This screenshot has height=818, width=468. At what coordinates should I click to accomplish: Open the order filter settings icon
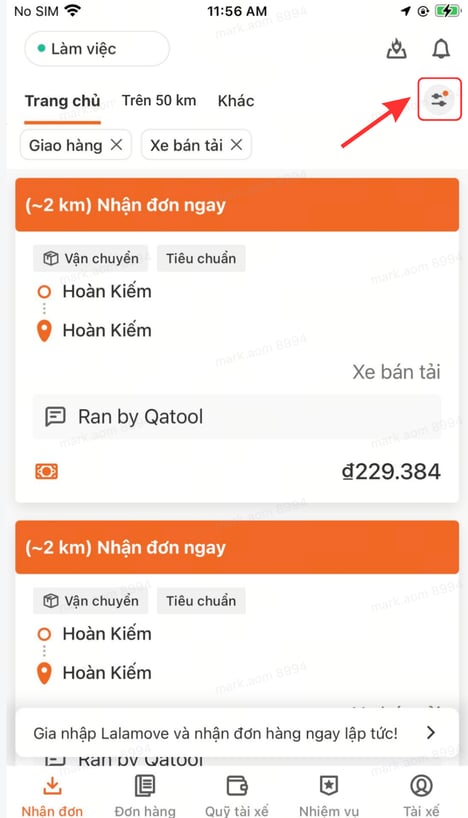[440, 99]
